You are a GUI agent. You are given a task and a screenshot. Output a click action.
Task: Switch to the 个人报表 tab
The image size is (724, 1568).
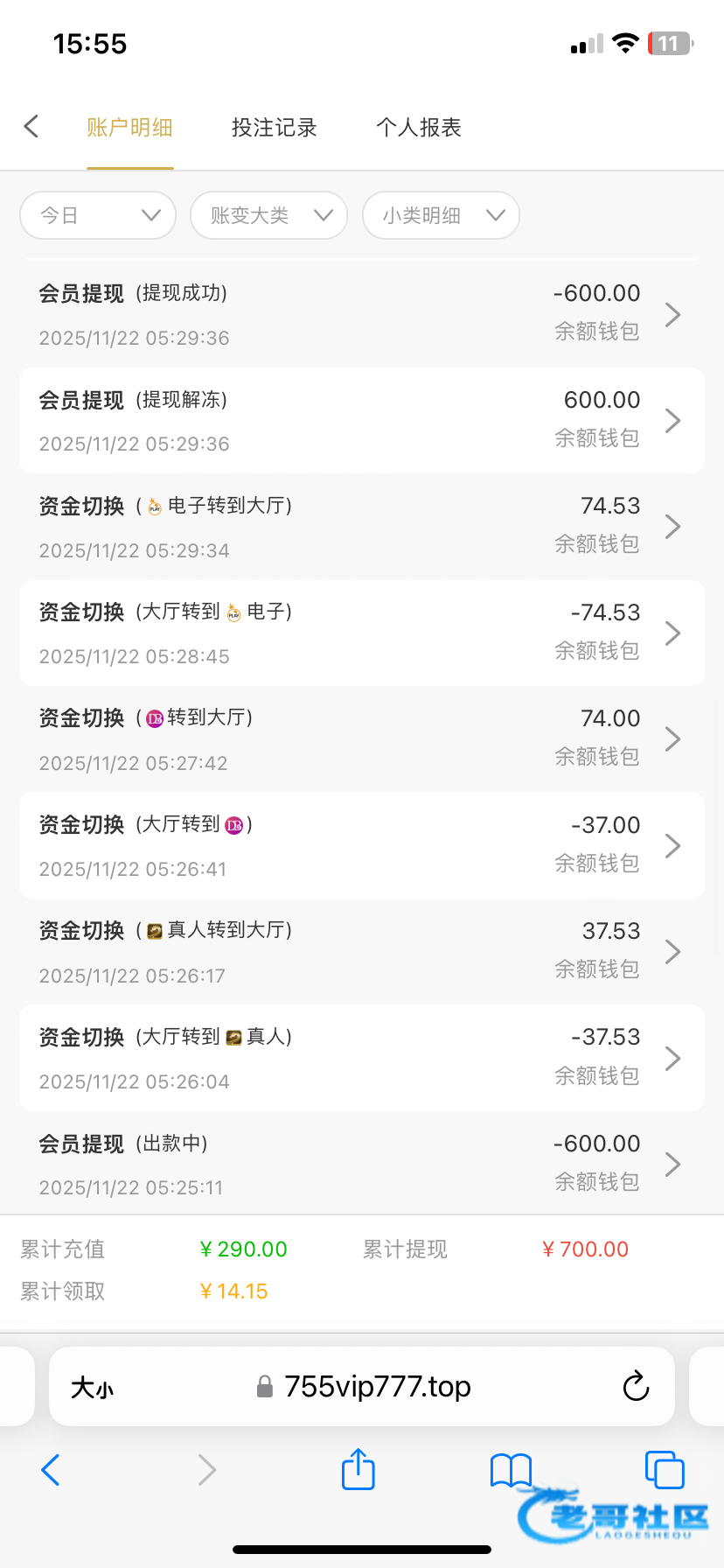(x=419, y=128)
